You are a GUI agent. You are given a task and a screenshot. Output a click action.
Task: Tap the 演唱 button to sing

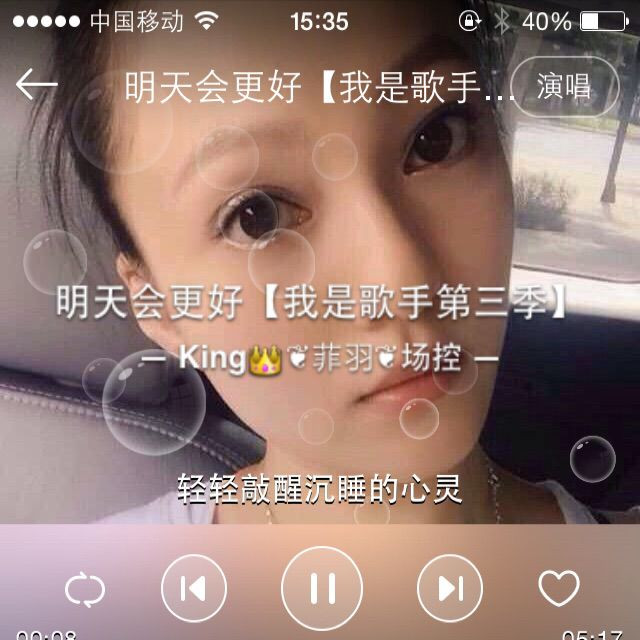[x=563, y=87]
